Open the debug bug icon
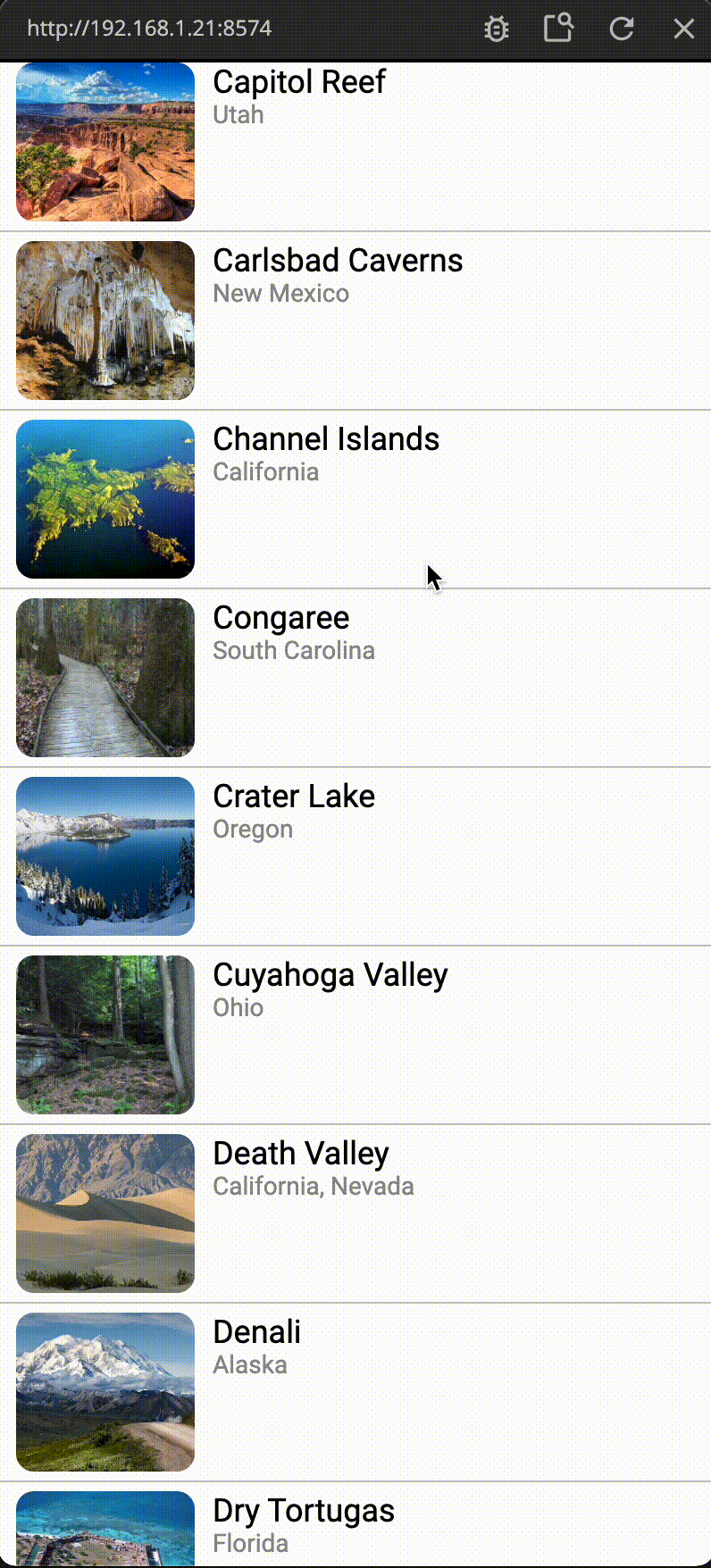The height and width of the screenshot is (1568, 711). tap(497, 29)
